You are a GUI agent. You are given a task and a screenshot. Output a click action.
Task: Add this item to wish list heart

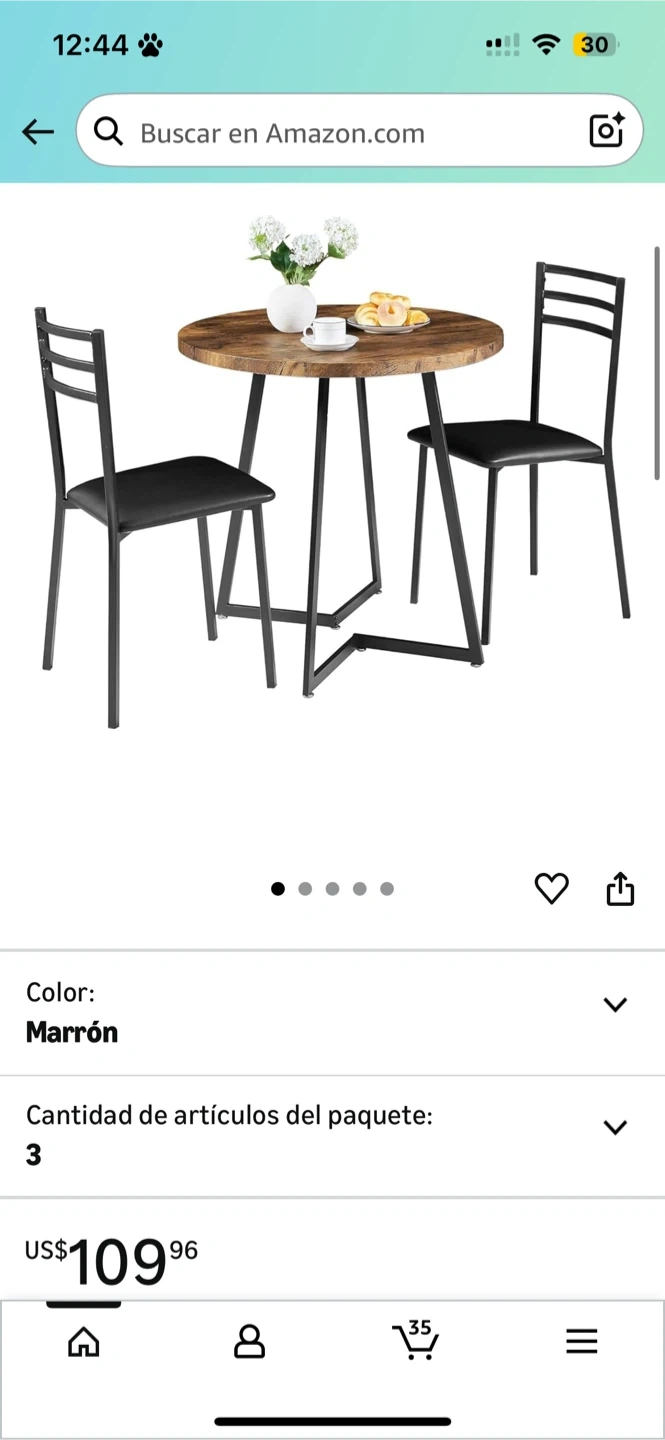pos(551,888)
